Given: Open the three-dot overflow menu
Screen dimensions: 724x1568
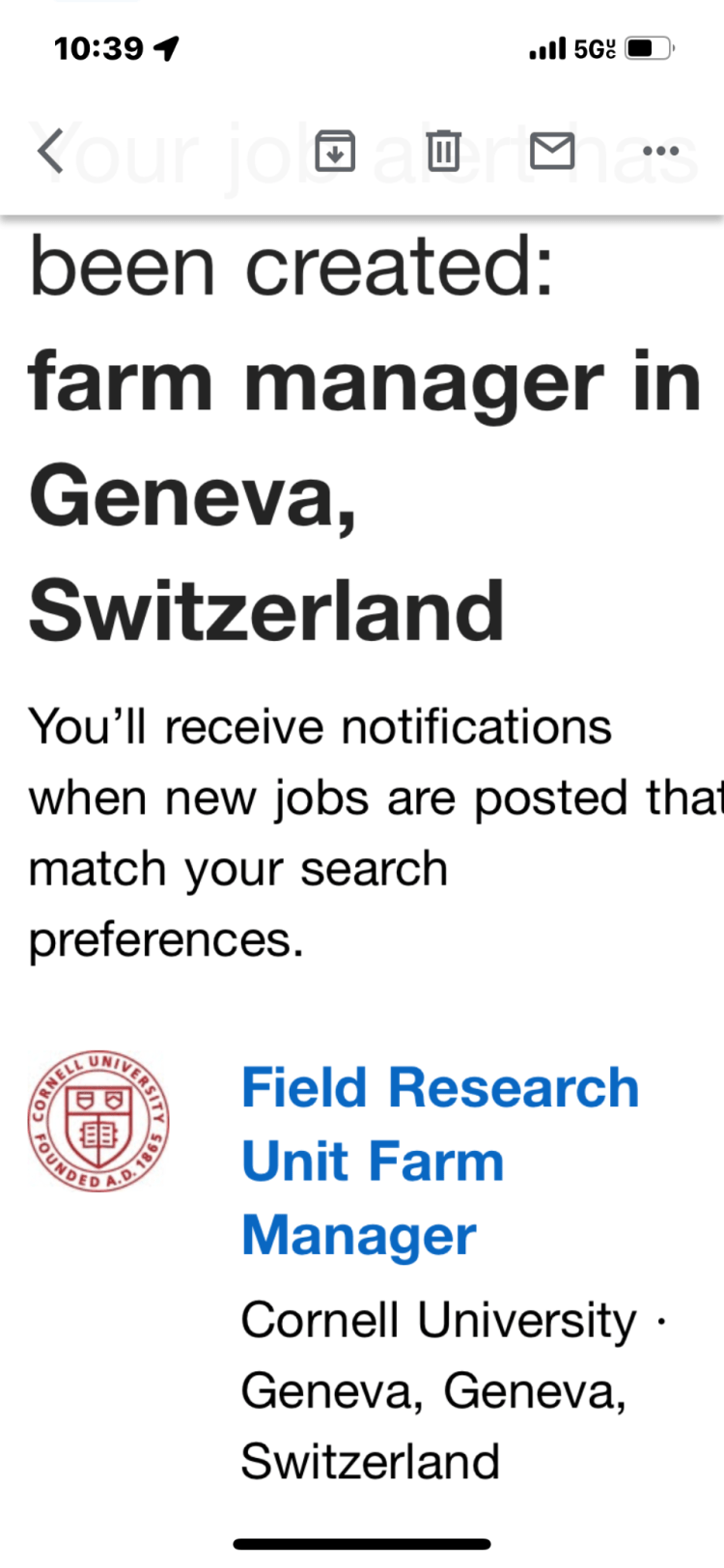Looking at the screenshot, I should (660, 152).
